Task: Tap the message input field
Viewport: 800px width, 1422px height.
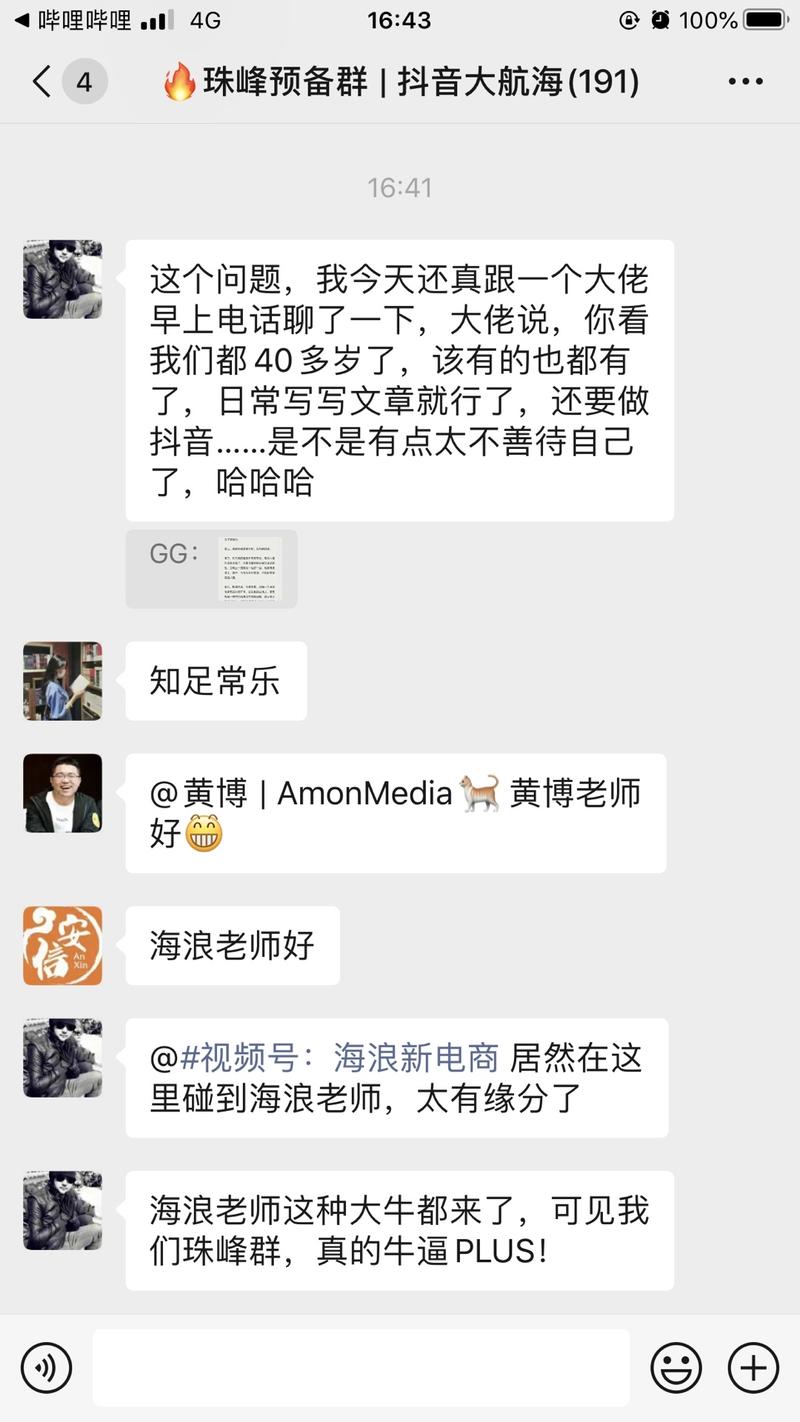Action: (360, 1367)
